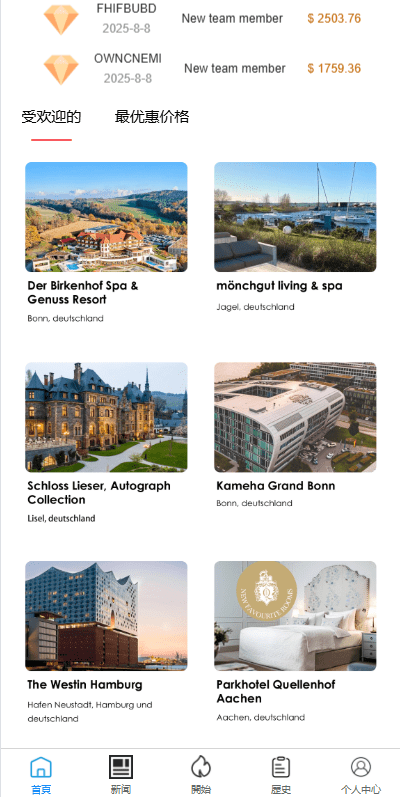Open the 个人中心 profile tab
Viewport: 400px width, 797px height.
pyautogui.click(x=361, y=775)
